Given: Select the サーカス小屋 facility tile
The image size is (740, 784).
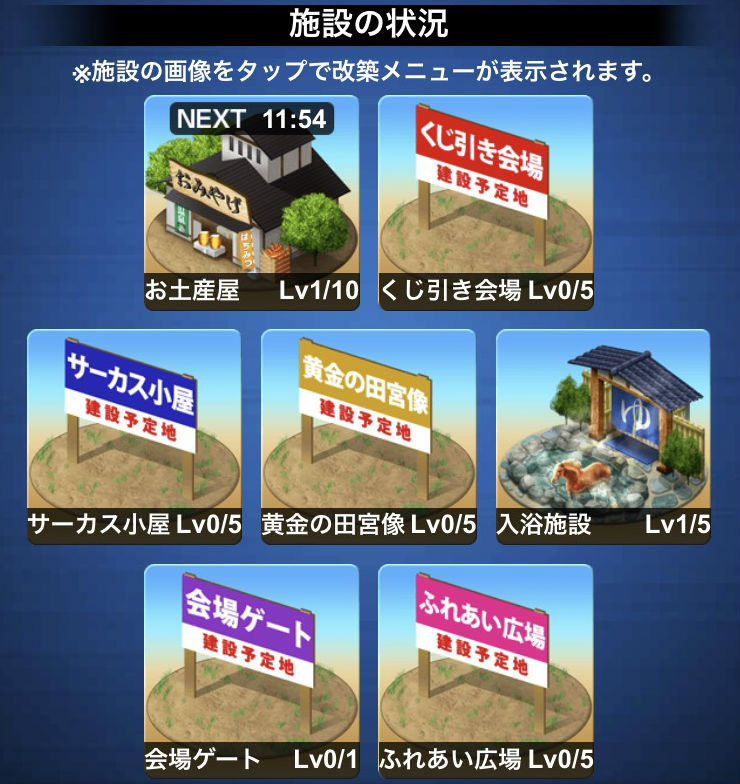Looking at the screenshot, I should (134, 434).
